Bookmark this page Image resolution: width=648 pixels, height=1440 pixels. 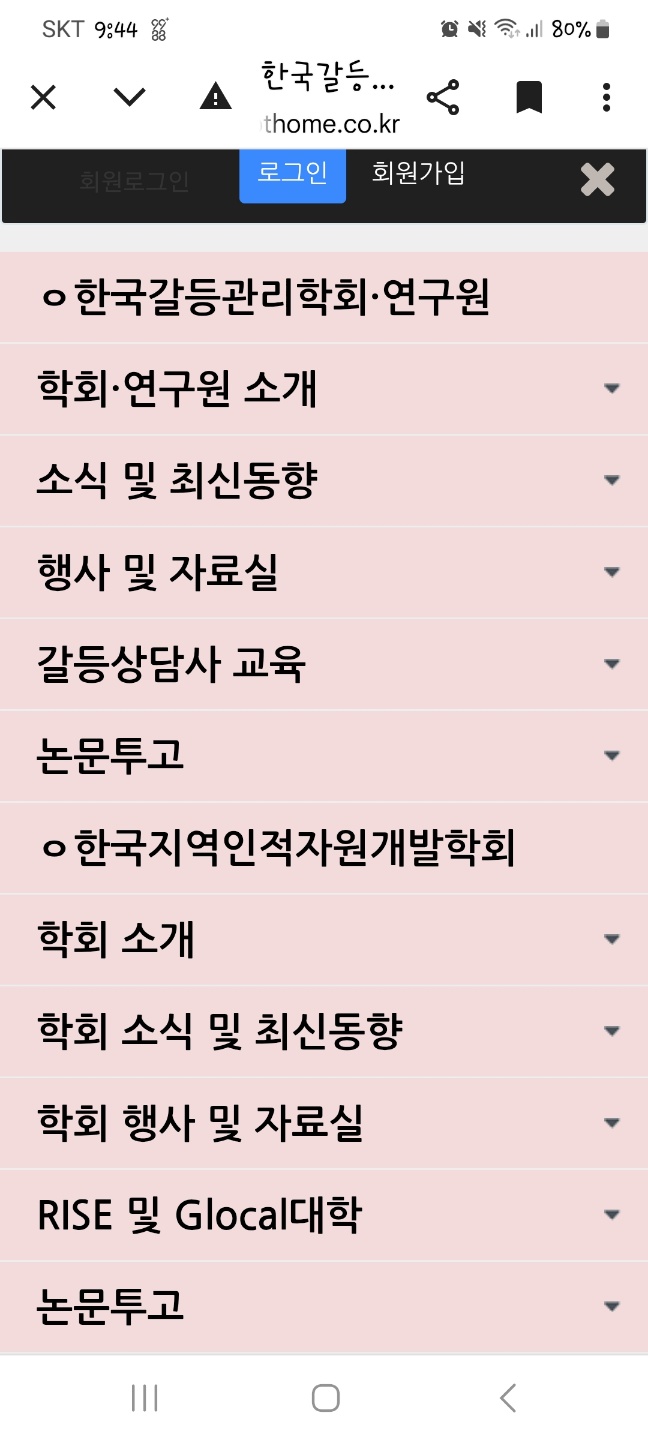coord(529,97)
